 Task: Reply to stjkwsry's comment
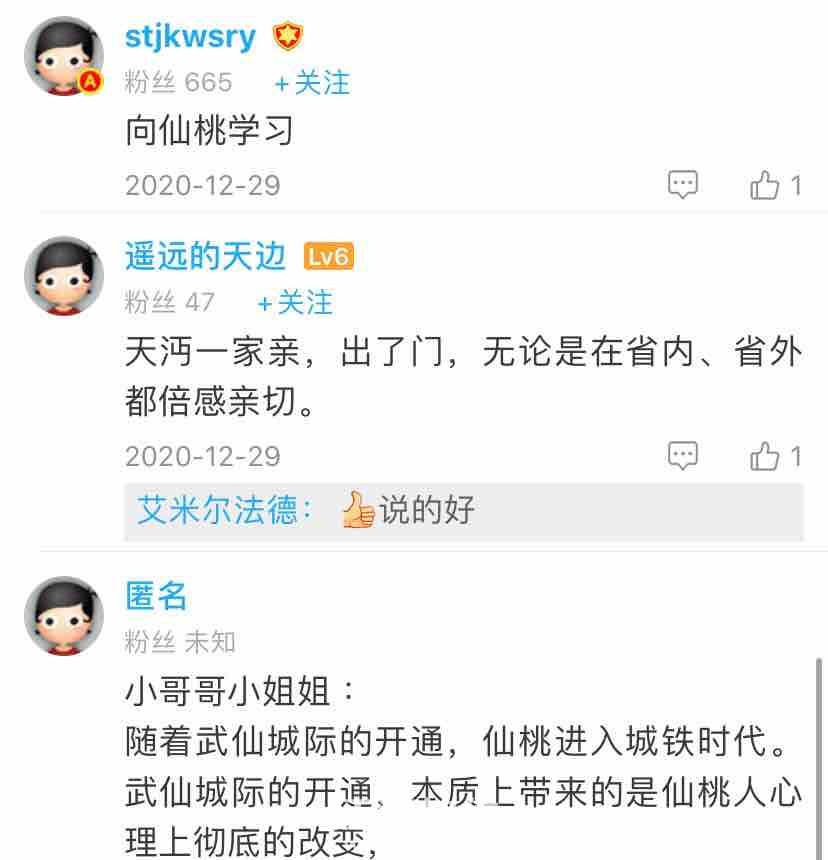[682, 185]
